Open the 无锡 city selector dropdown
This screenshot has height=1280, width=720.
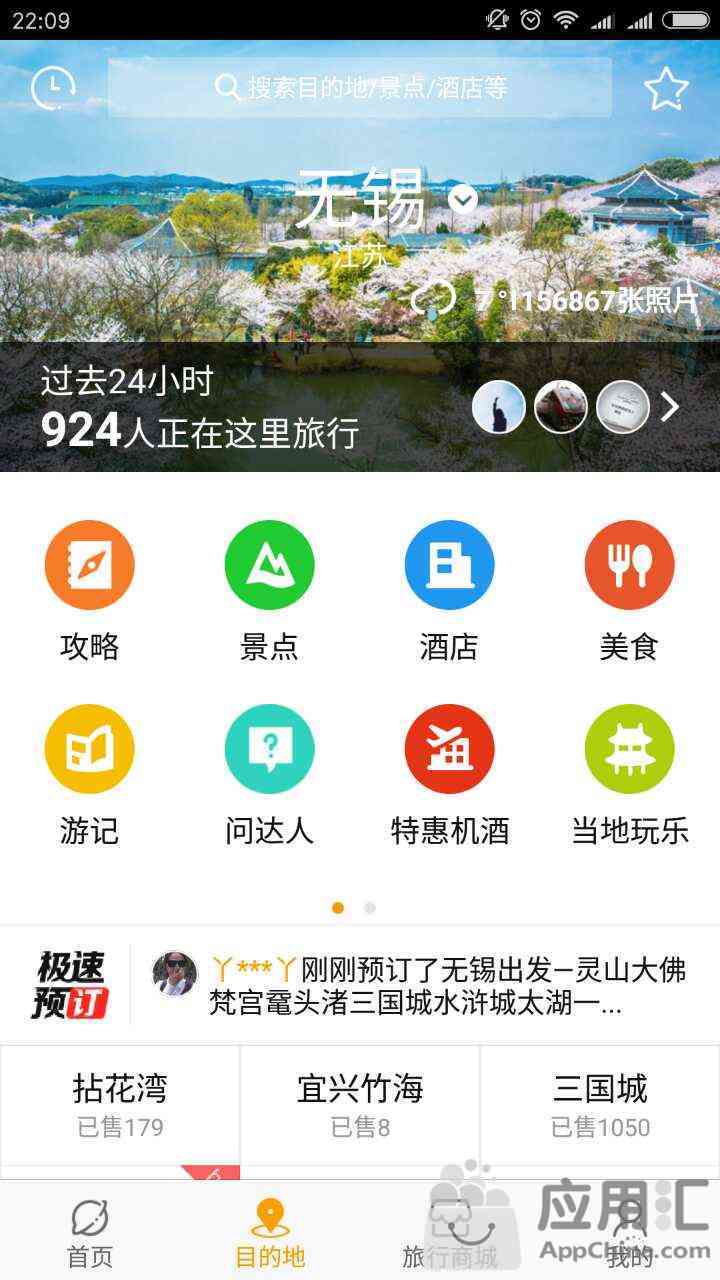pyautogui.click(x=462, y=199)
